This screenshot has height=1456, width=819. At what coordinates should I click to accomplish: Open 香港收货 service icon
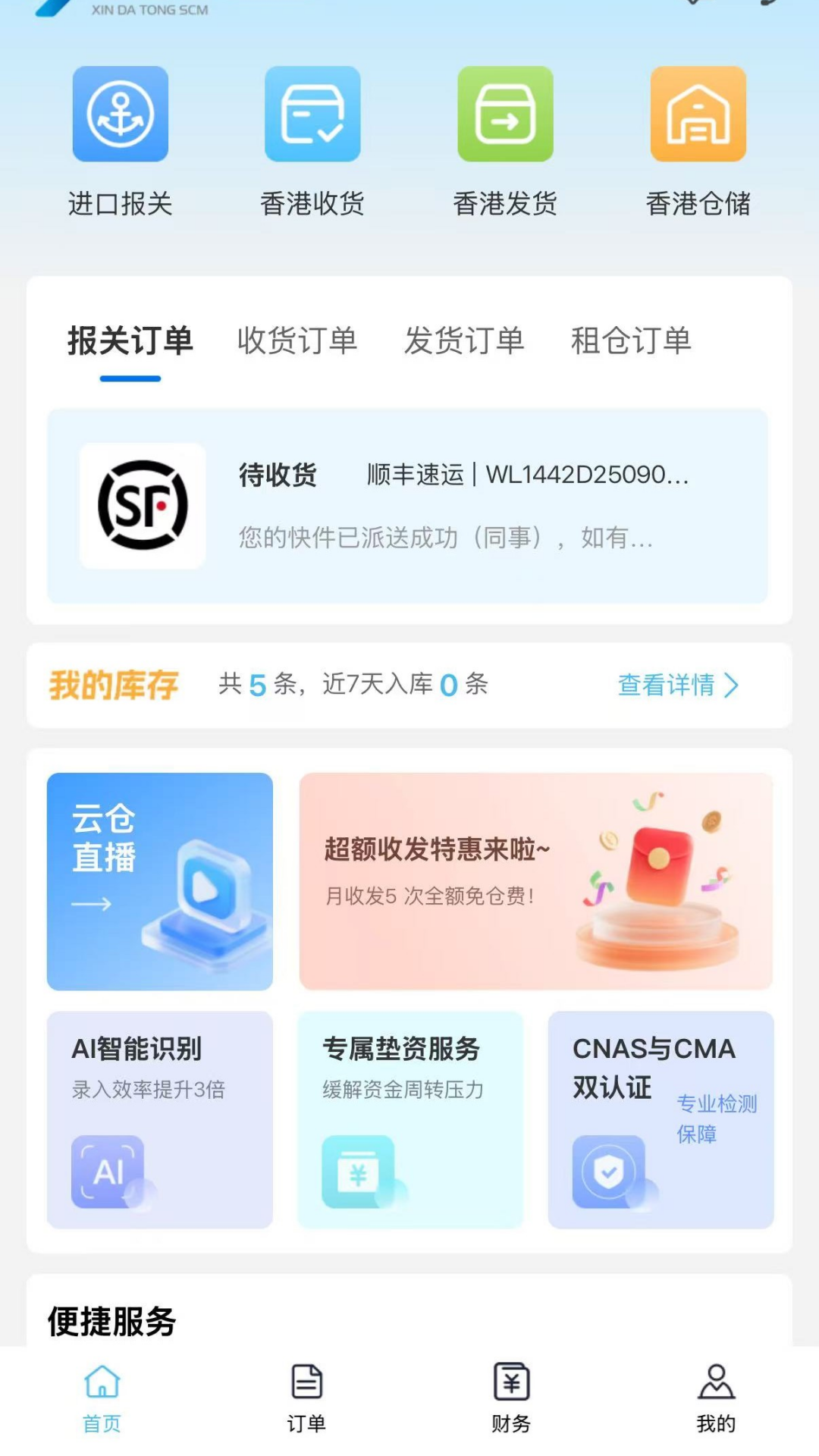point(312,114)
